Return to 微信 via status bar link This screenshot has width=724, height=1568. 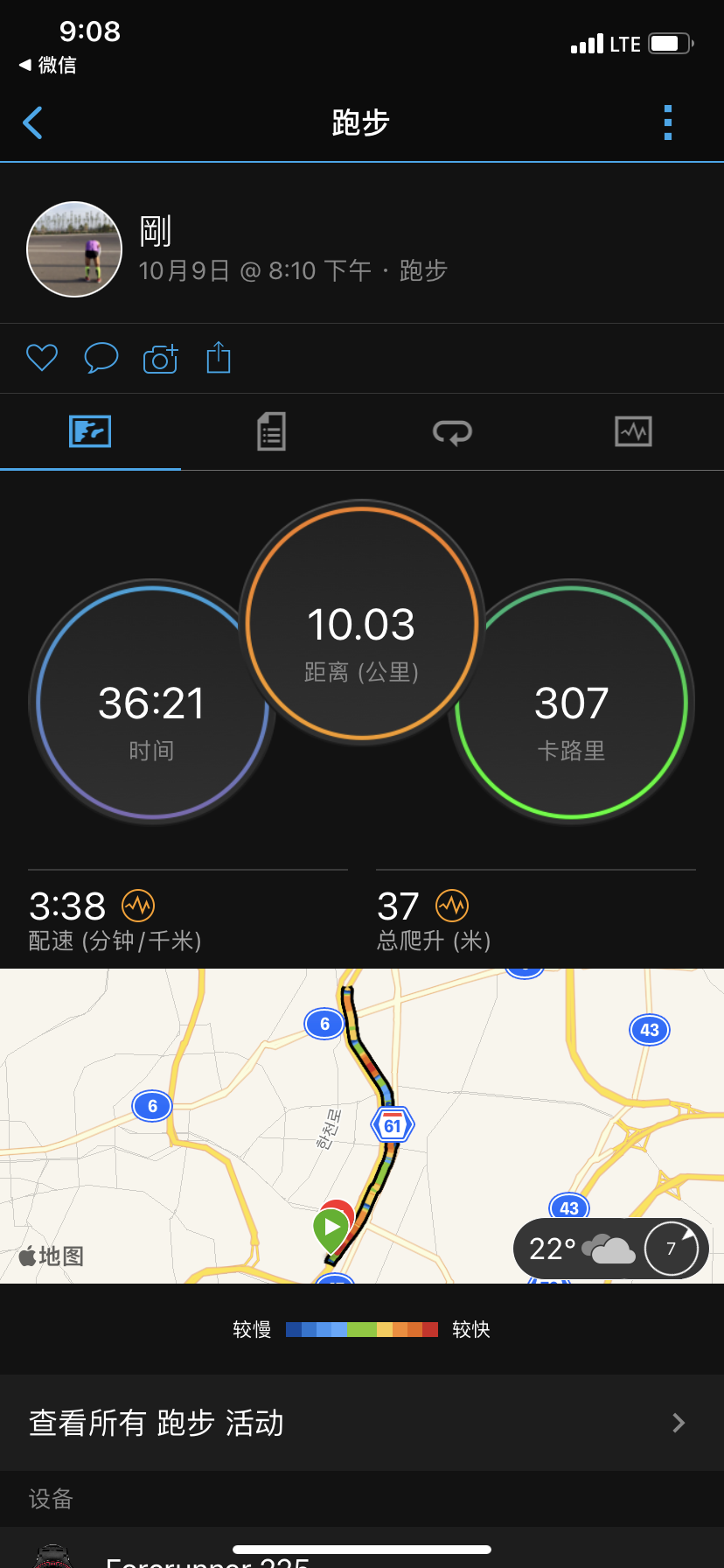pos(48,65)
